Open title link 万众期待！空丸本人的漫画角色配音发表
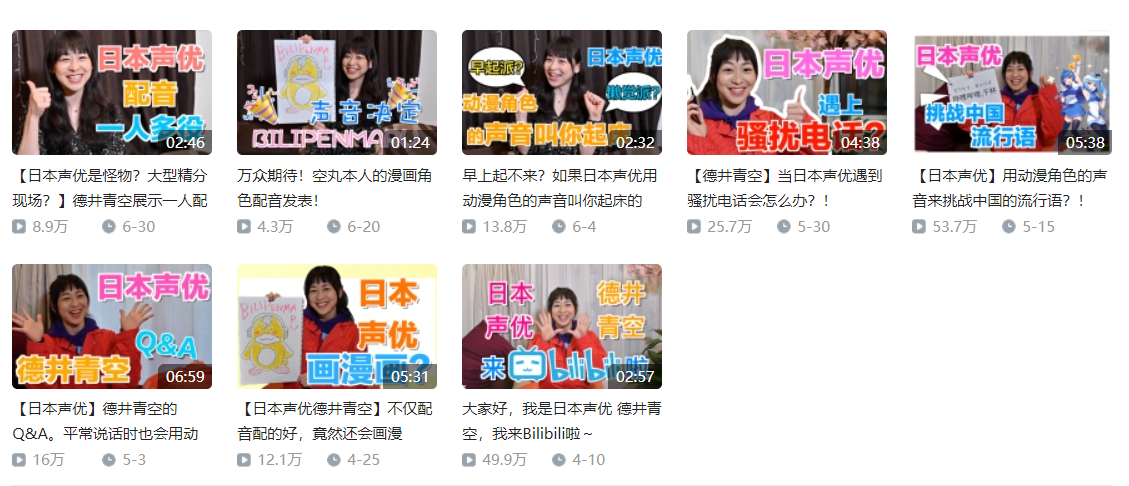 334,187
